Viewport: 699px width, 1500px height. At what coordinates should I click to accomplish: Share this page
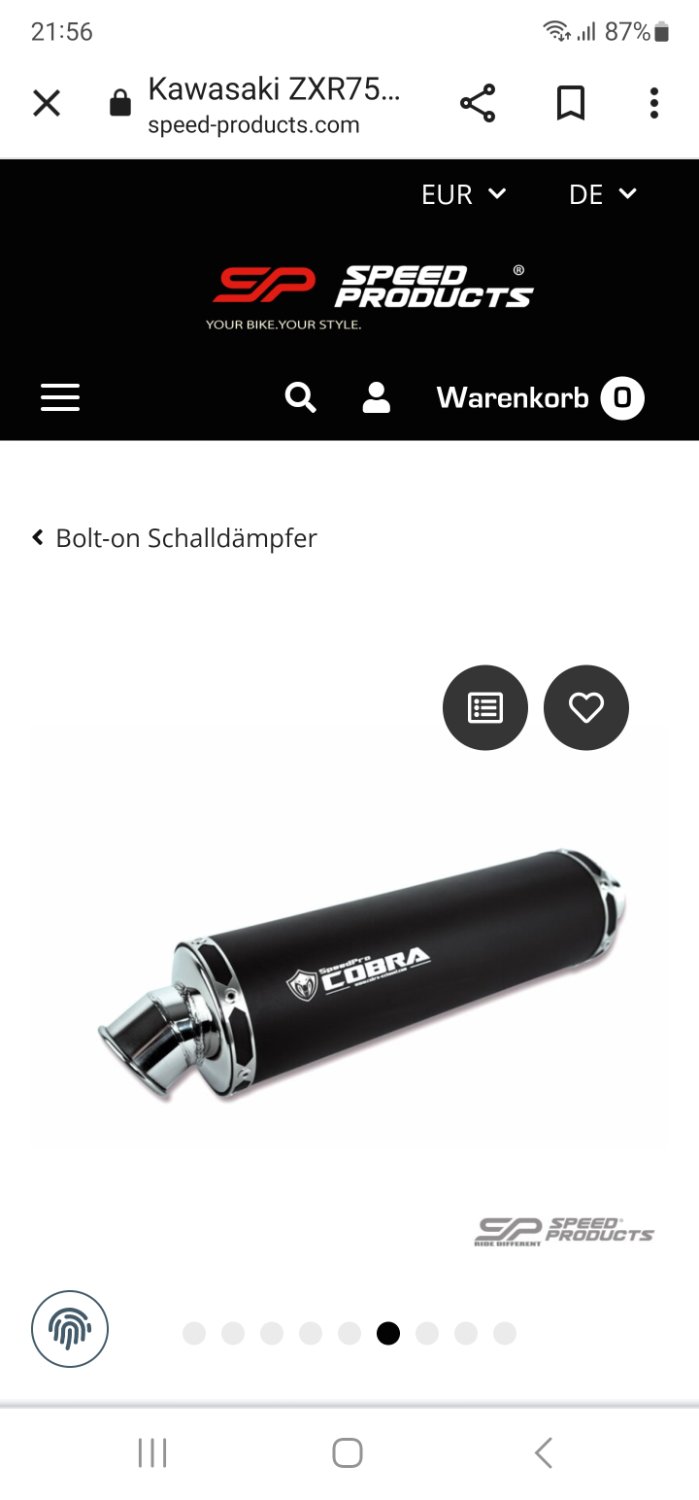[x=478, y=103]
